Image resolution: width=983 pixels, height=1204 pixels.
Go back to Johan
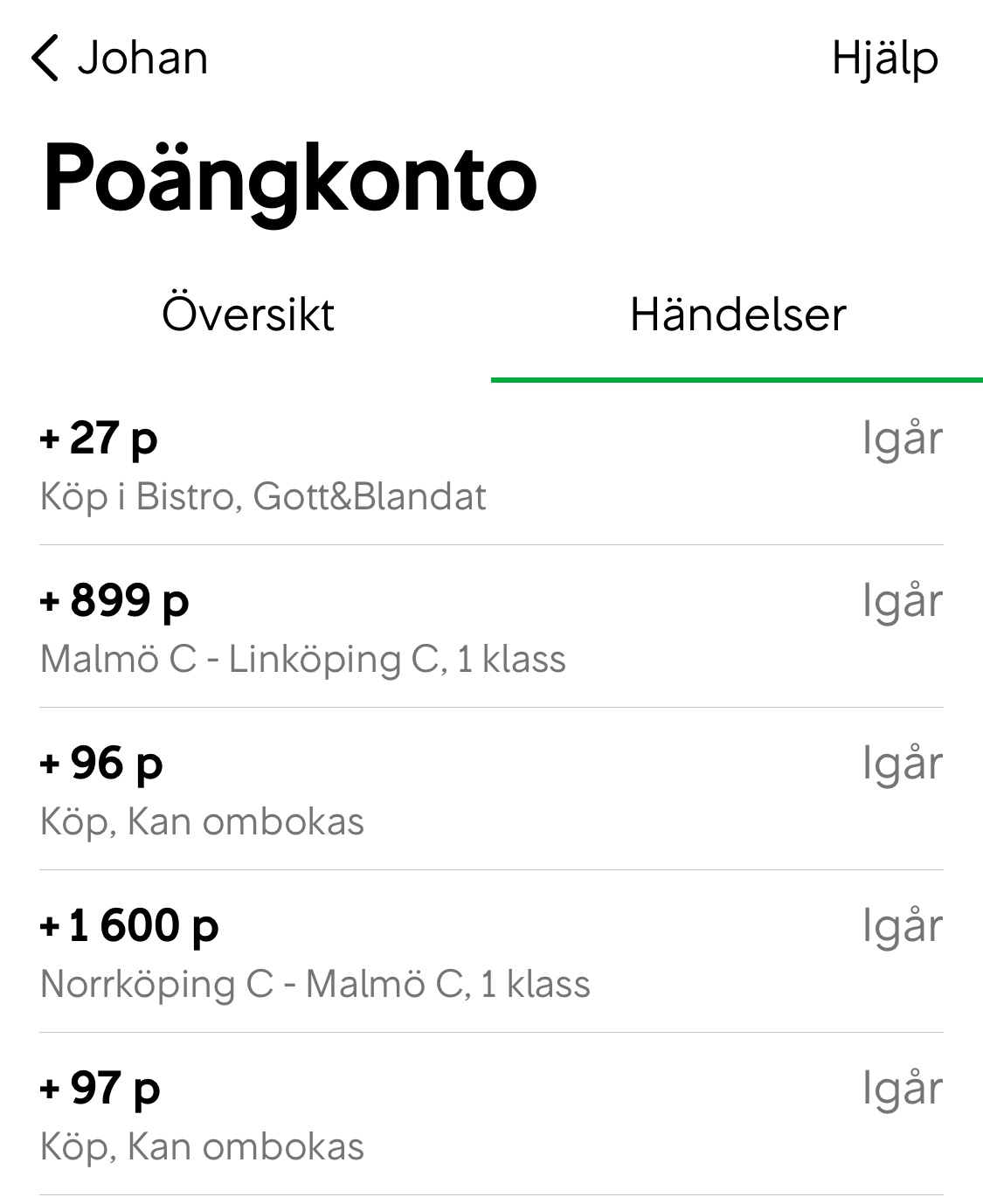coord(118,59)
